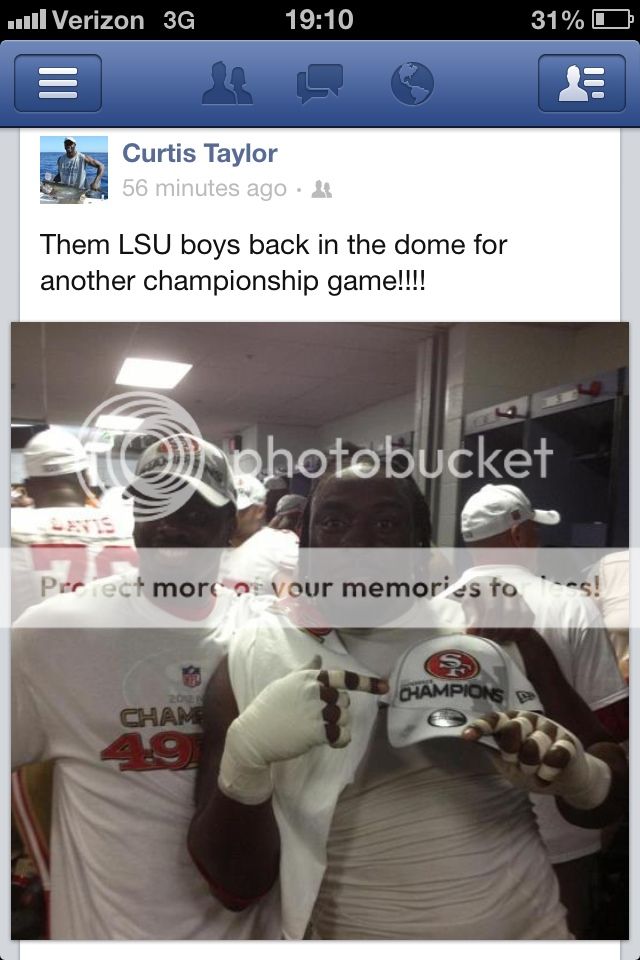Open the posted locker room photo
This screenshot has width=640, height=960.
[x=320, y=630]
